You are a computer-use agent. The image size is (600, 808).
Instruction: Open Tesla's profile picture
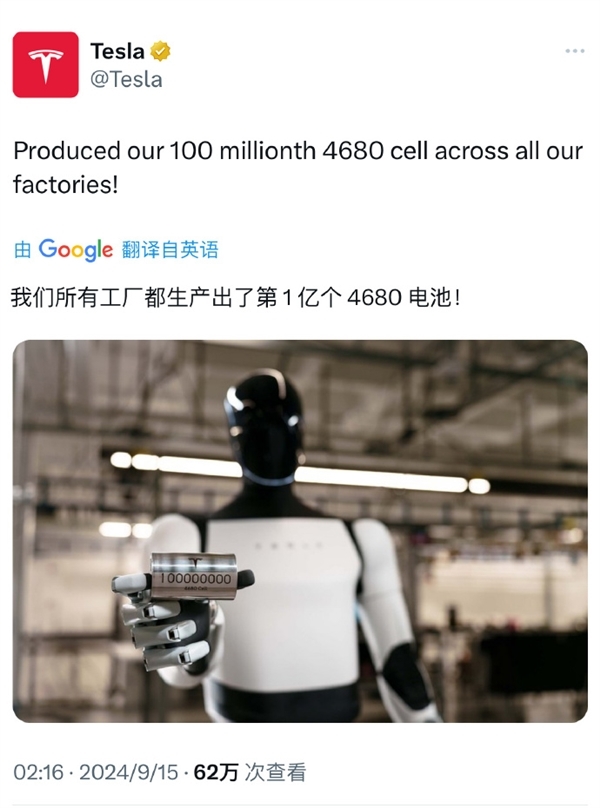click(45, 64)
